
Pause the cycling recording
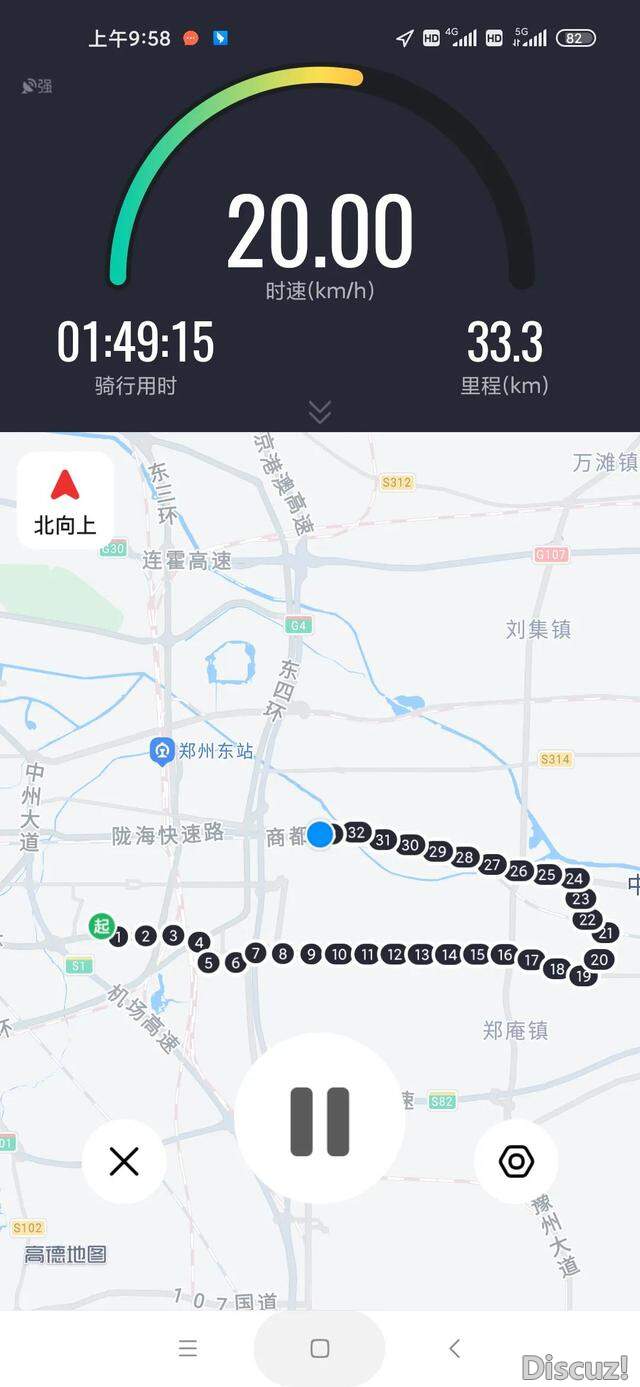coord(320,1121)
